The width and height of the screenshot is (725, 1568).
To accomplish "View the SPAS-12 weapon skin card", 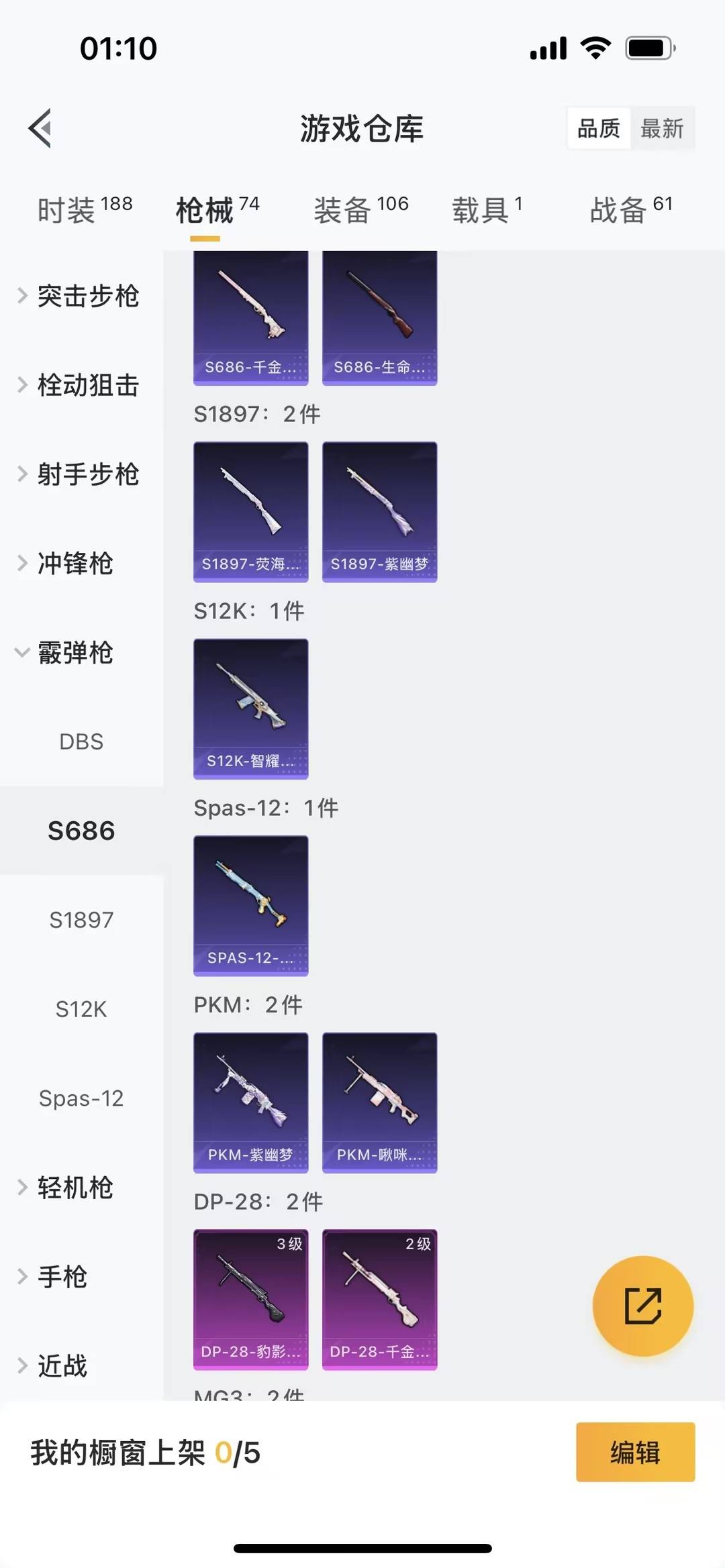I will (250, 906).
